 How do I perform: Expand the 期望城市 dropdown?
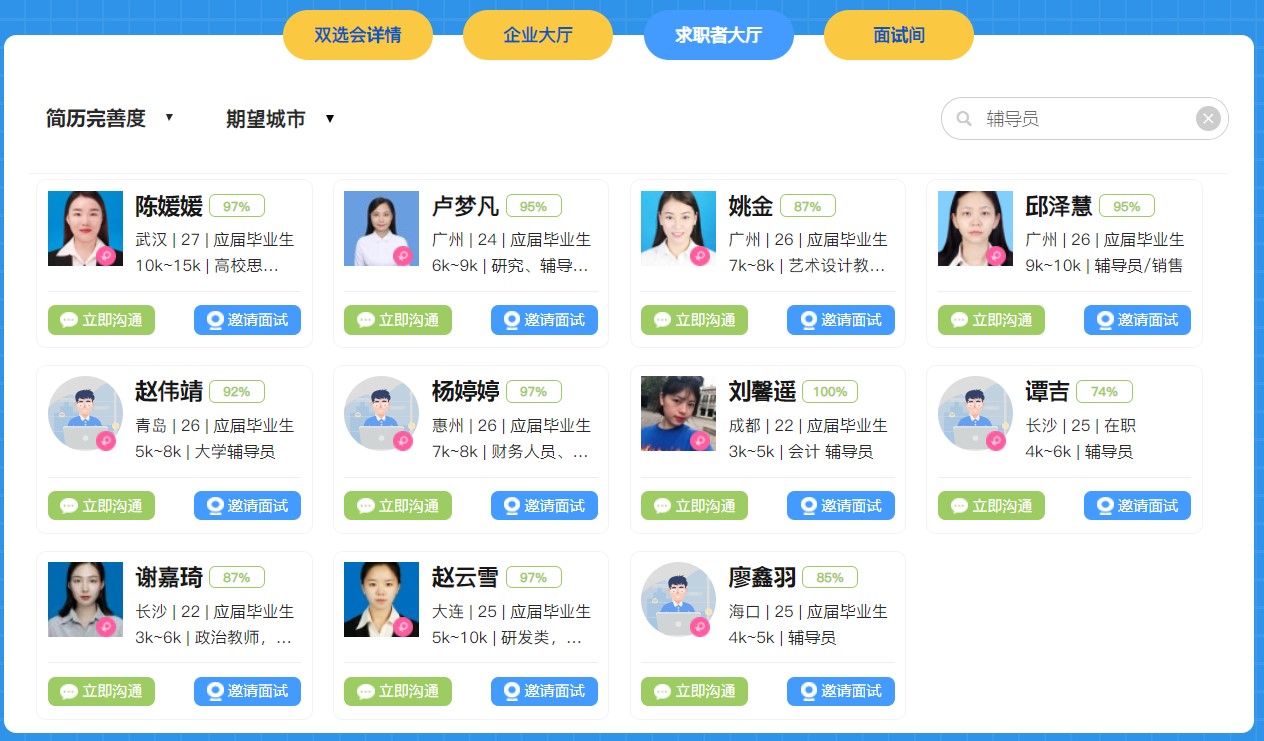tap(280, 119)
